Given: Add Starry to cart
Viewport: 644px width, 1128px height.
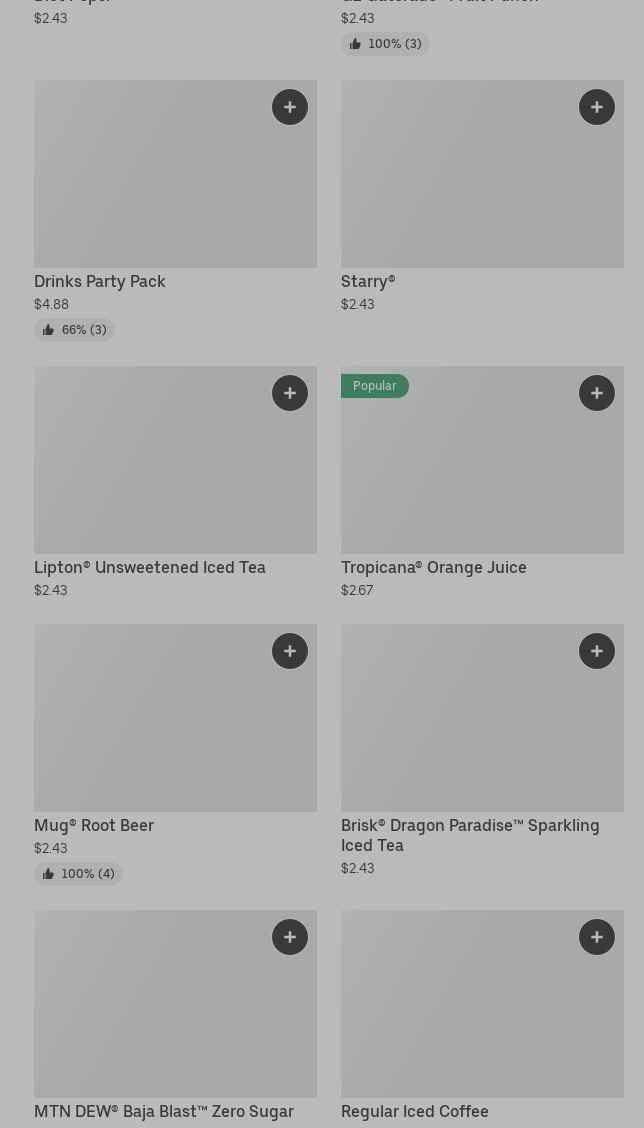Looking at the screenshot, I should [597, 107].
